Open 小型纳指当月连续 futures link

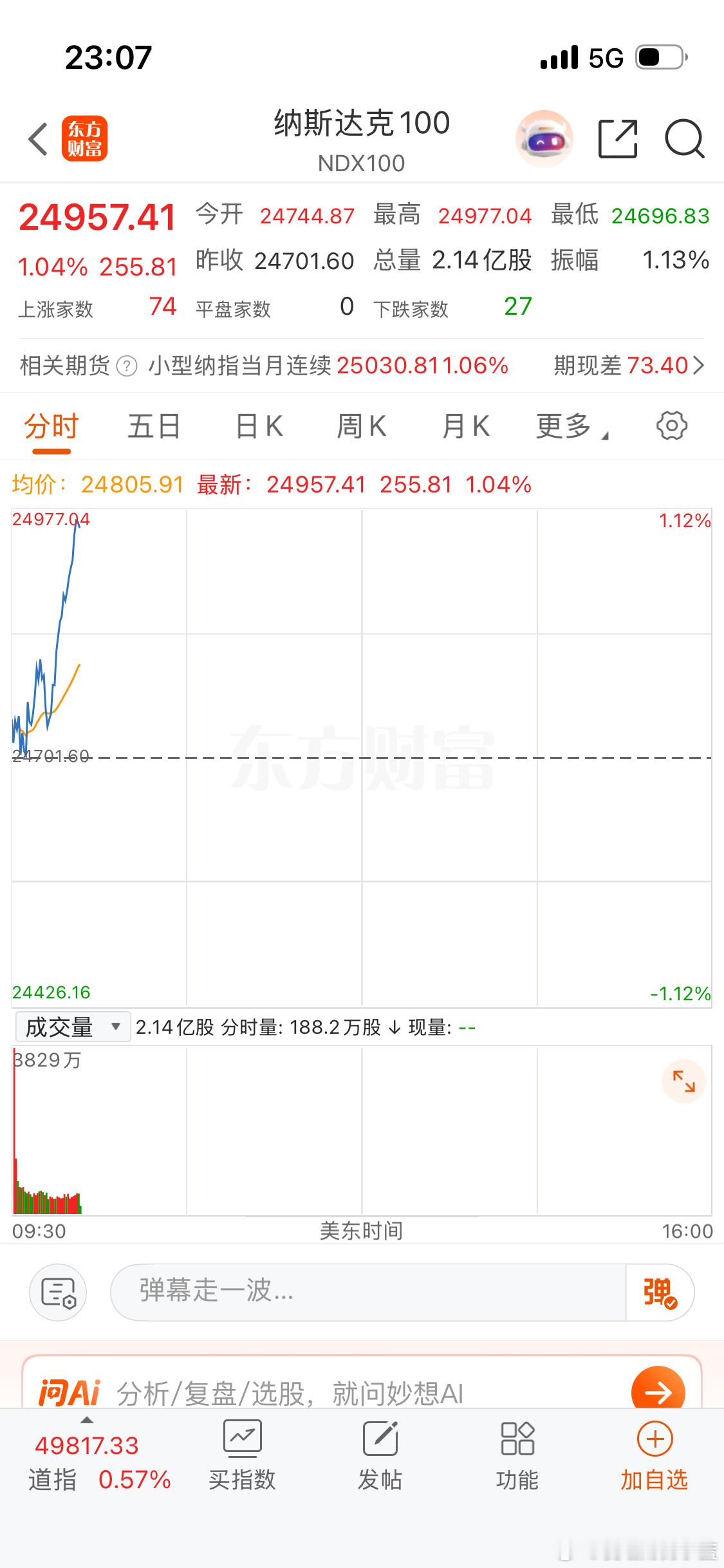tap(238, 365)
